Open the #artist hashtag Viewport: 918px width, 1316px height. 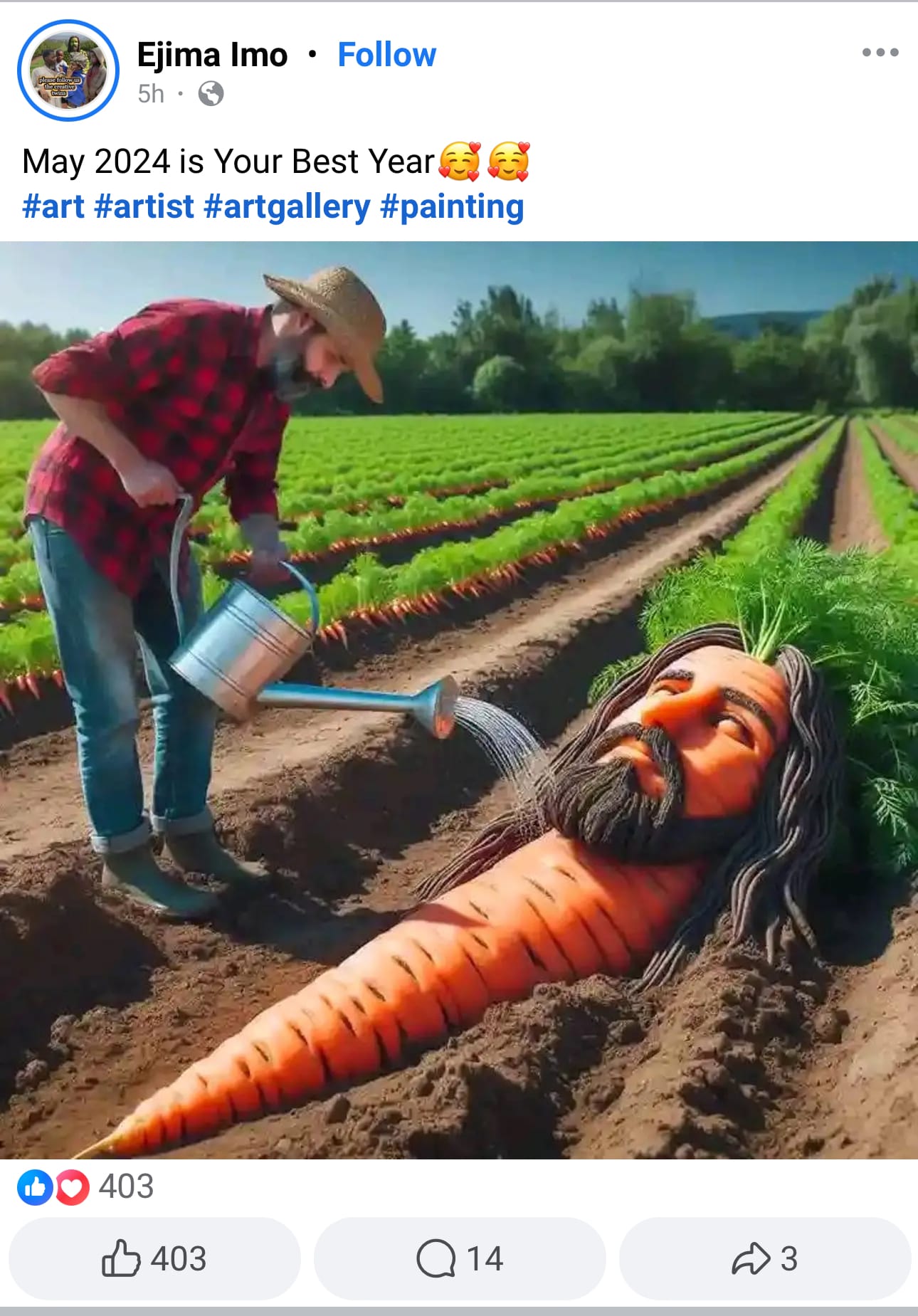143,207
